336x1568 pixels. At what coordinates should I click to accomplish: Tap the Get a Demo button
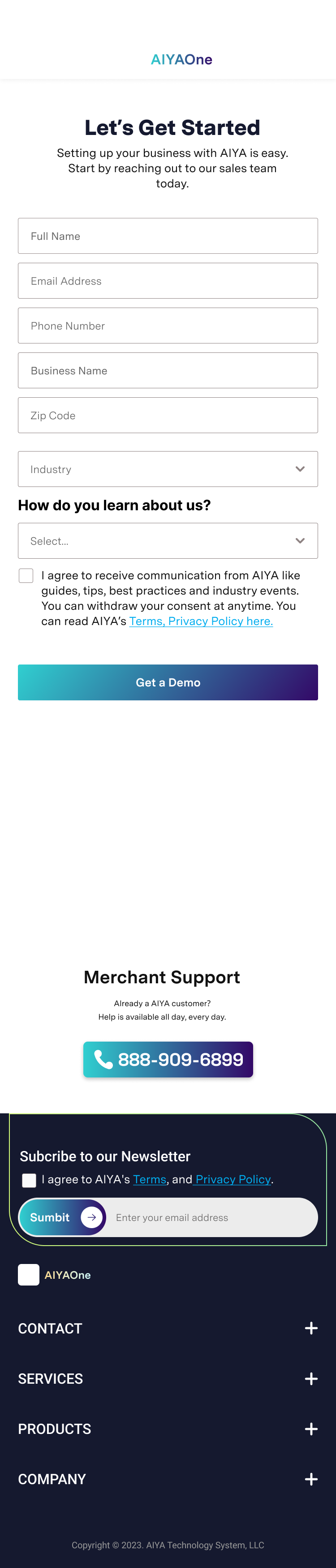pos(168,682)
